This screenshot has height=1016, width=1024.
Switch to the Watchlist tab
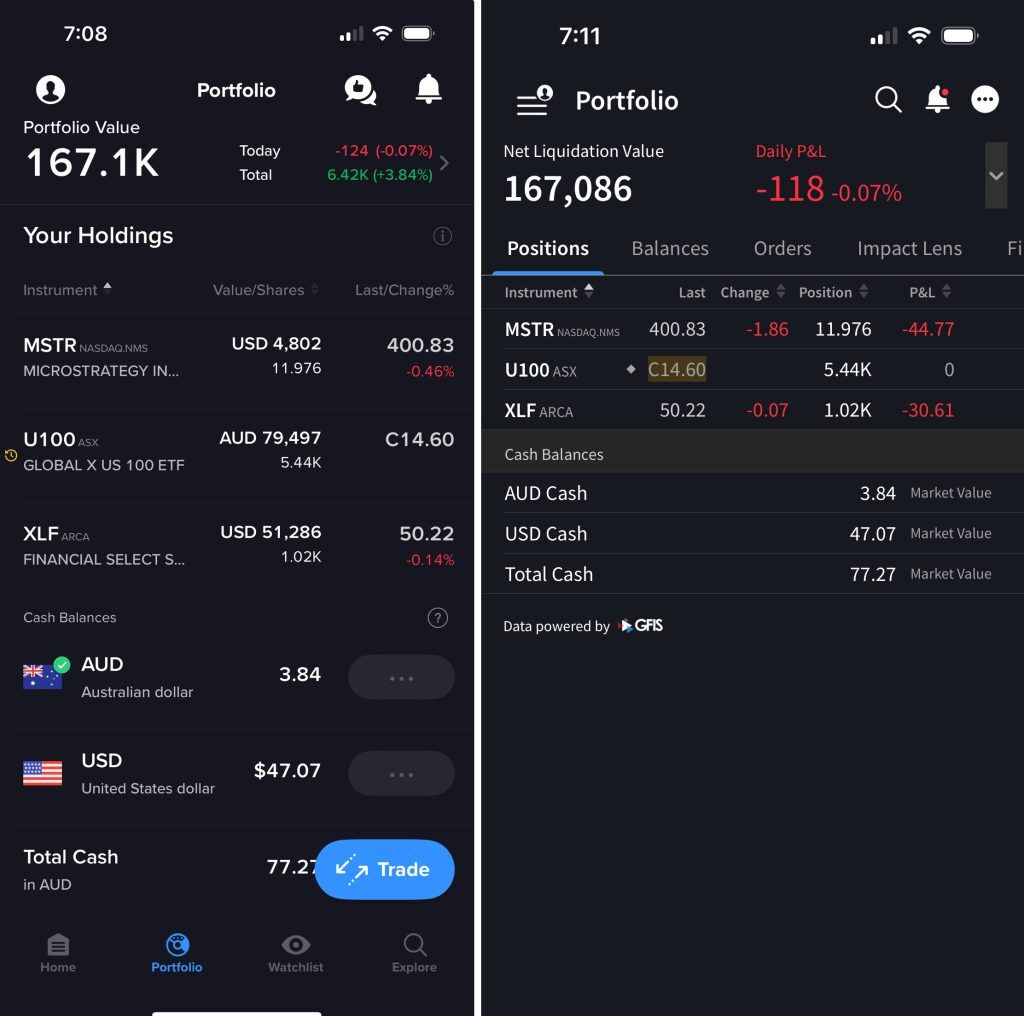296,953
